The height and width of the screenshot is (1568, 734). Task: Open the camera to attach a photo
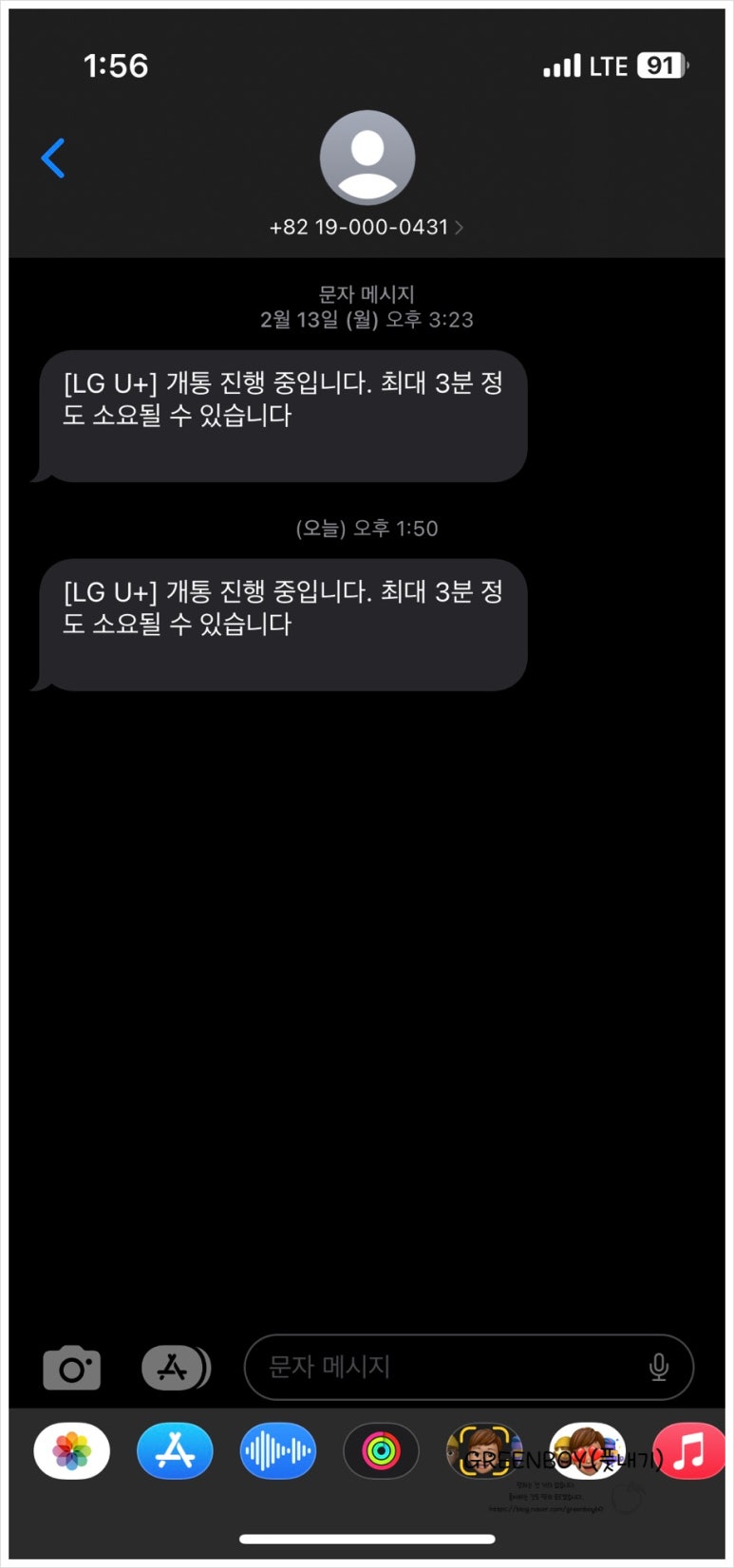coord(71,1368)
